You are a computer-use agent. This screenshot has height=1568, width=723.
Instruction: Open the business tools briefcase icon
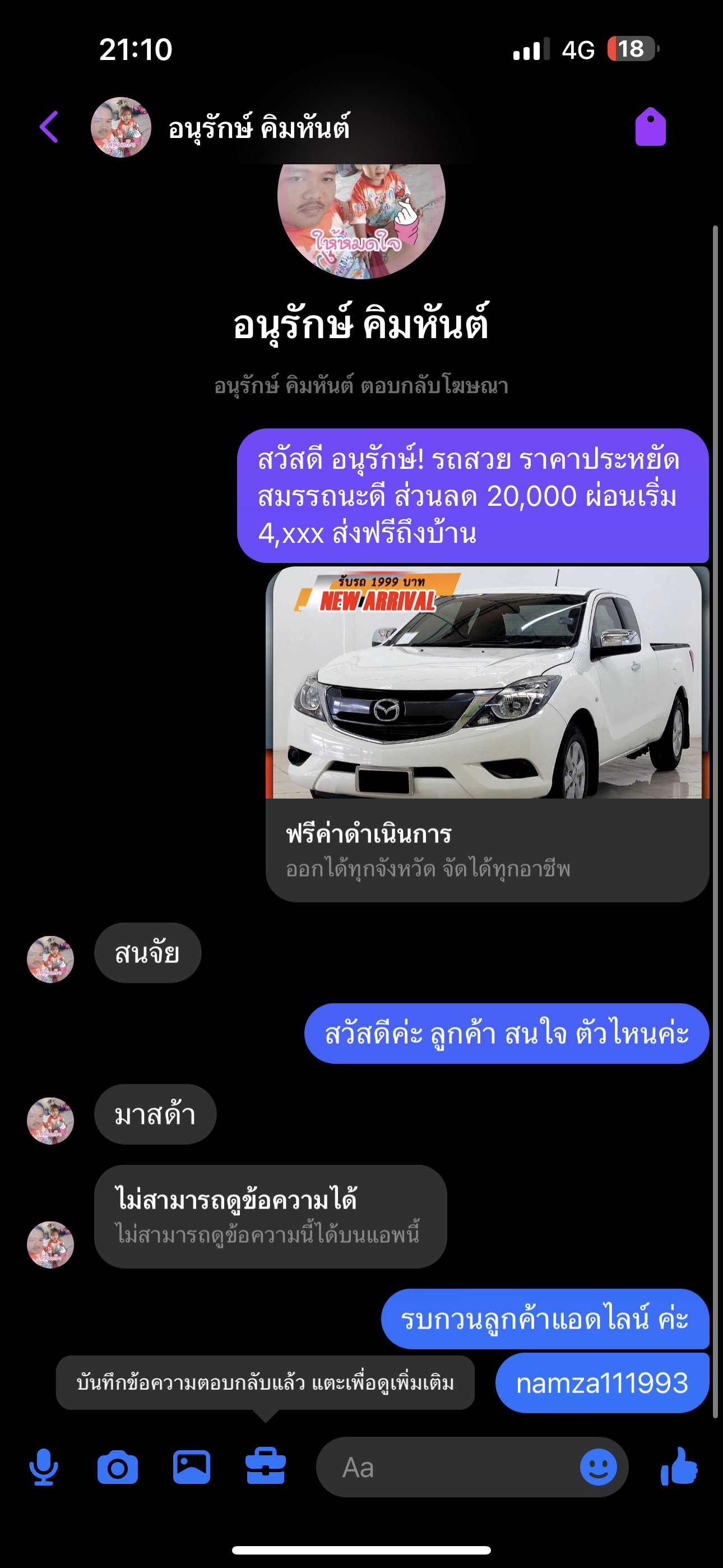(265, 1467)
